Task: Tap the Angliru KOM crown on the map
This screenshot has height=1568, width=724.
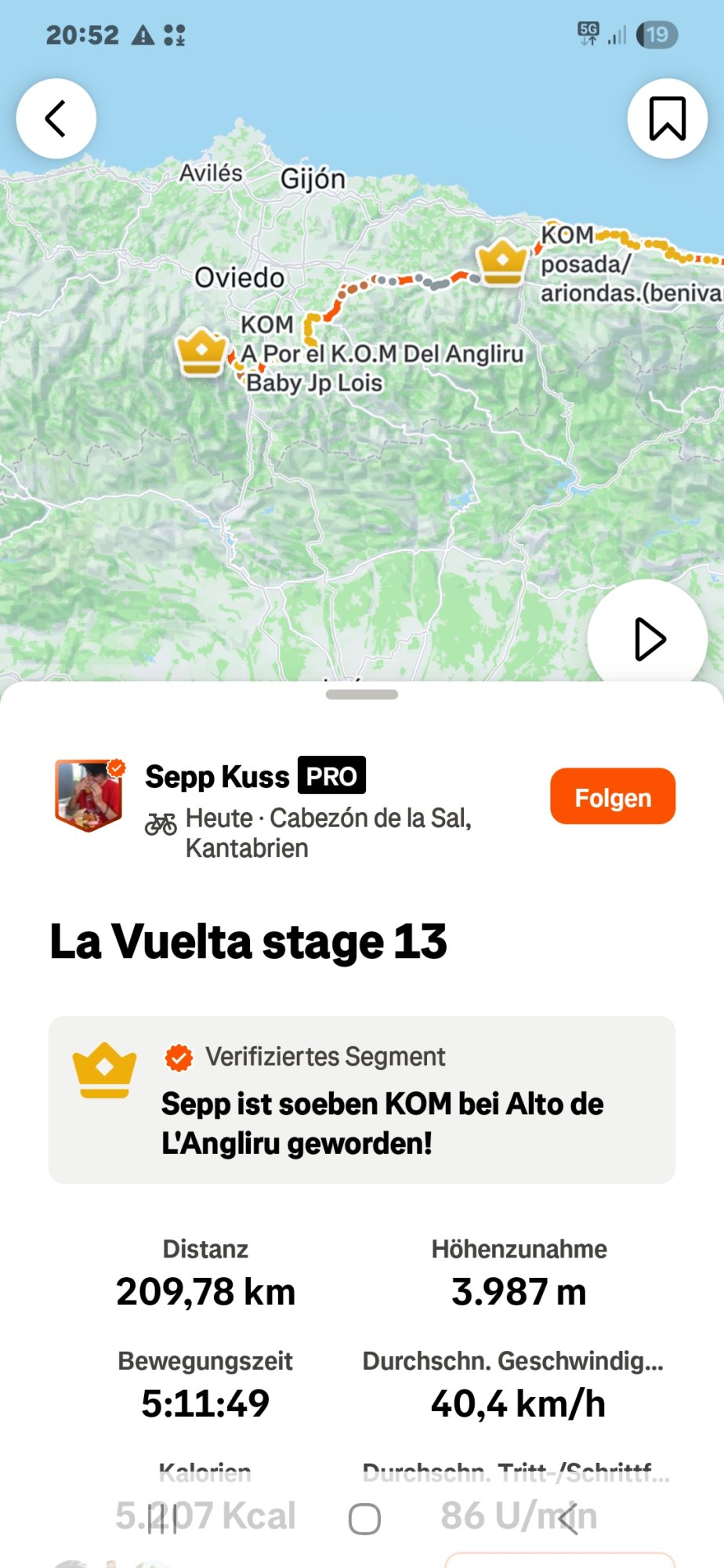Action: click(x=201, y=352)
